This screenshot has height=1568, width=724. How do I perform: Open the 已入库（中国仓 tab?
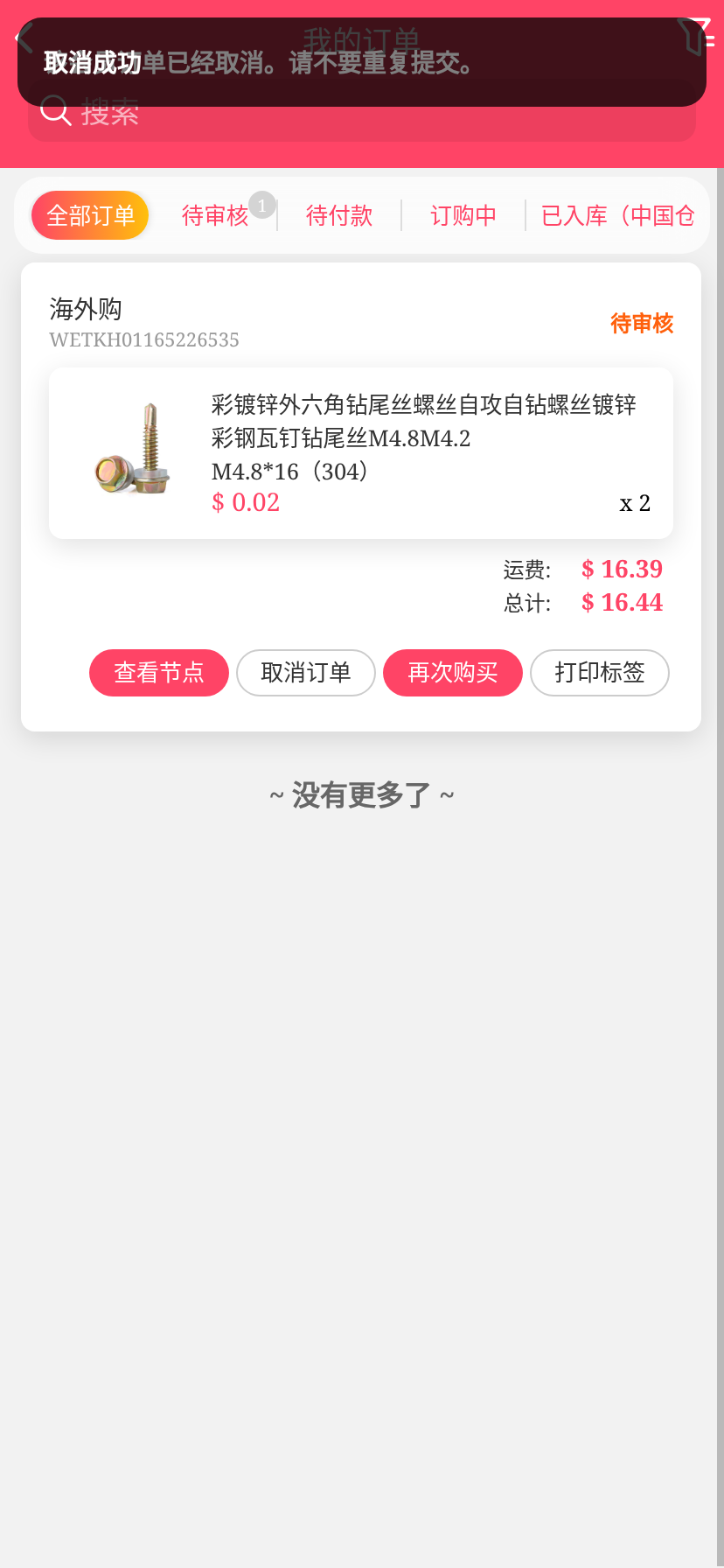tap(617, 215)
